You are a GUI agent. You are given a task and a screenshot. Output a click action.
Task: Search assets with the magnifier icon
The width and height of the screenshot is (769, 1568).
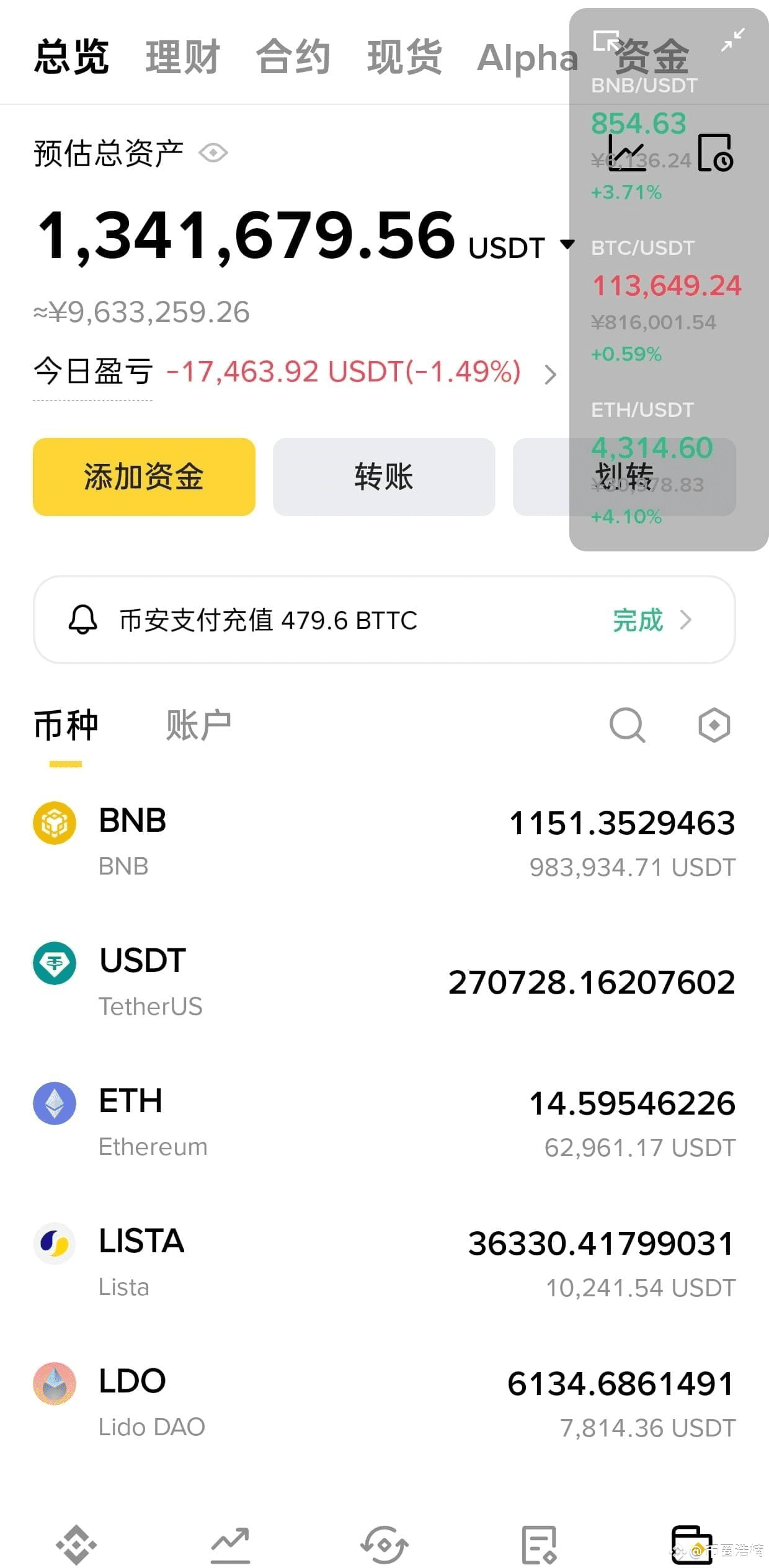627,724
